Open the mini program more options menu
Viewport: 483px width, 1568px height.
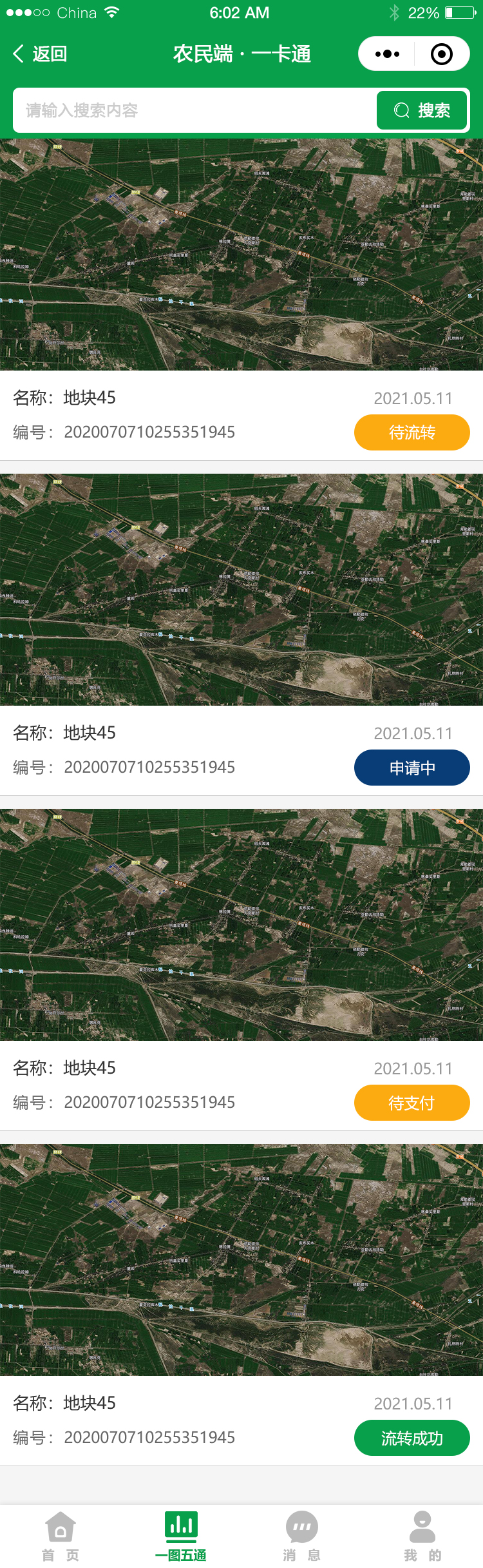387,54
